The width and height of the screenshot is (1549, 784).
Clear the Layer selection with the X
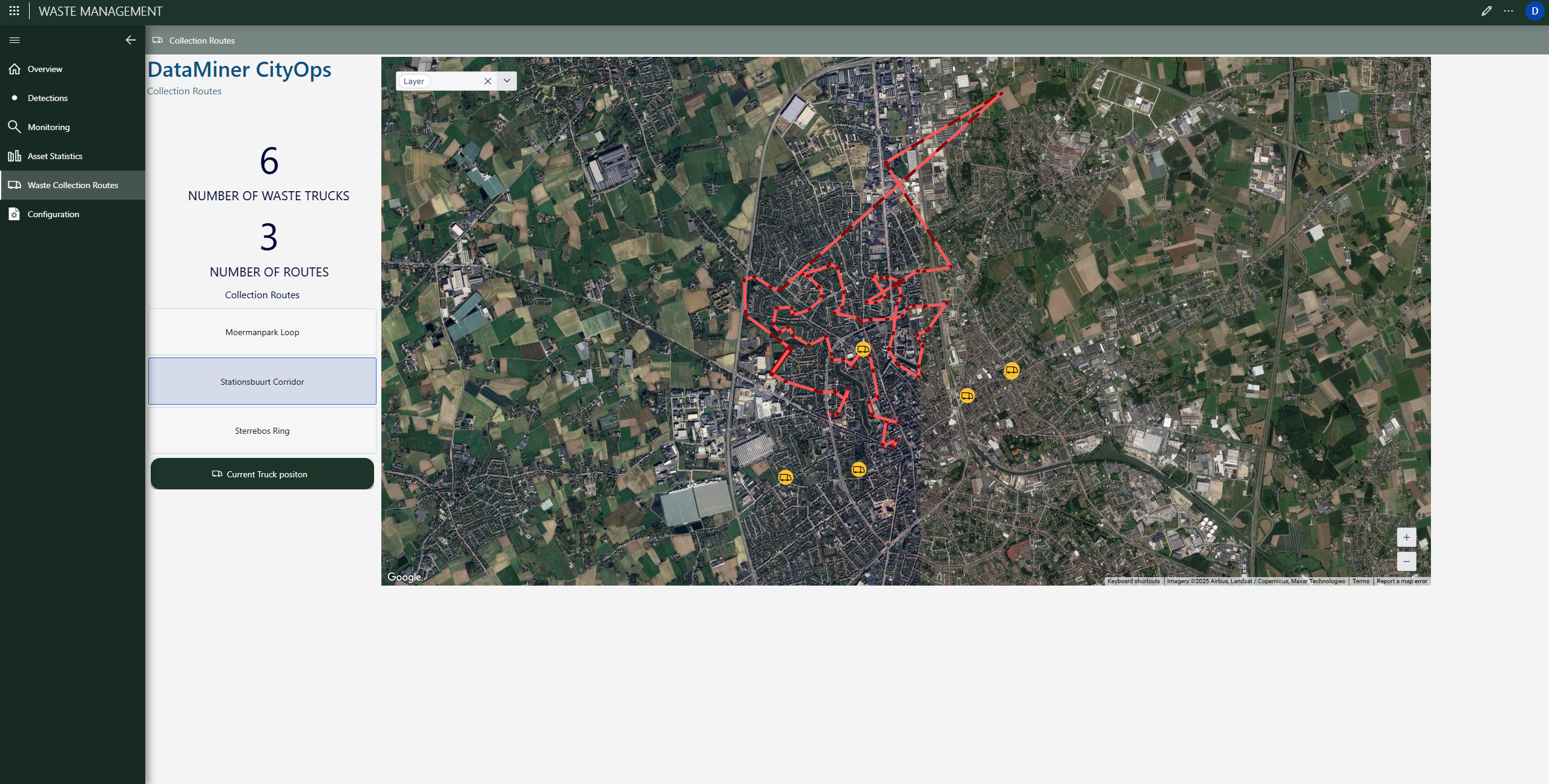tap(487, 81)
